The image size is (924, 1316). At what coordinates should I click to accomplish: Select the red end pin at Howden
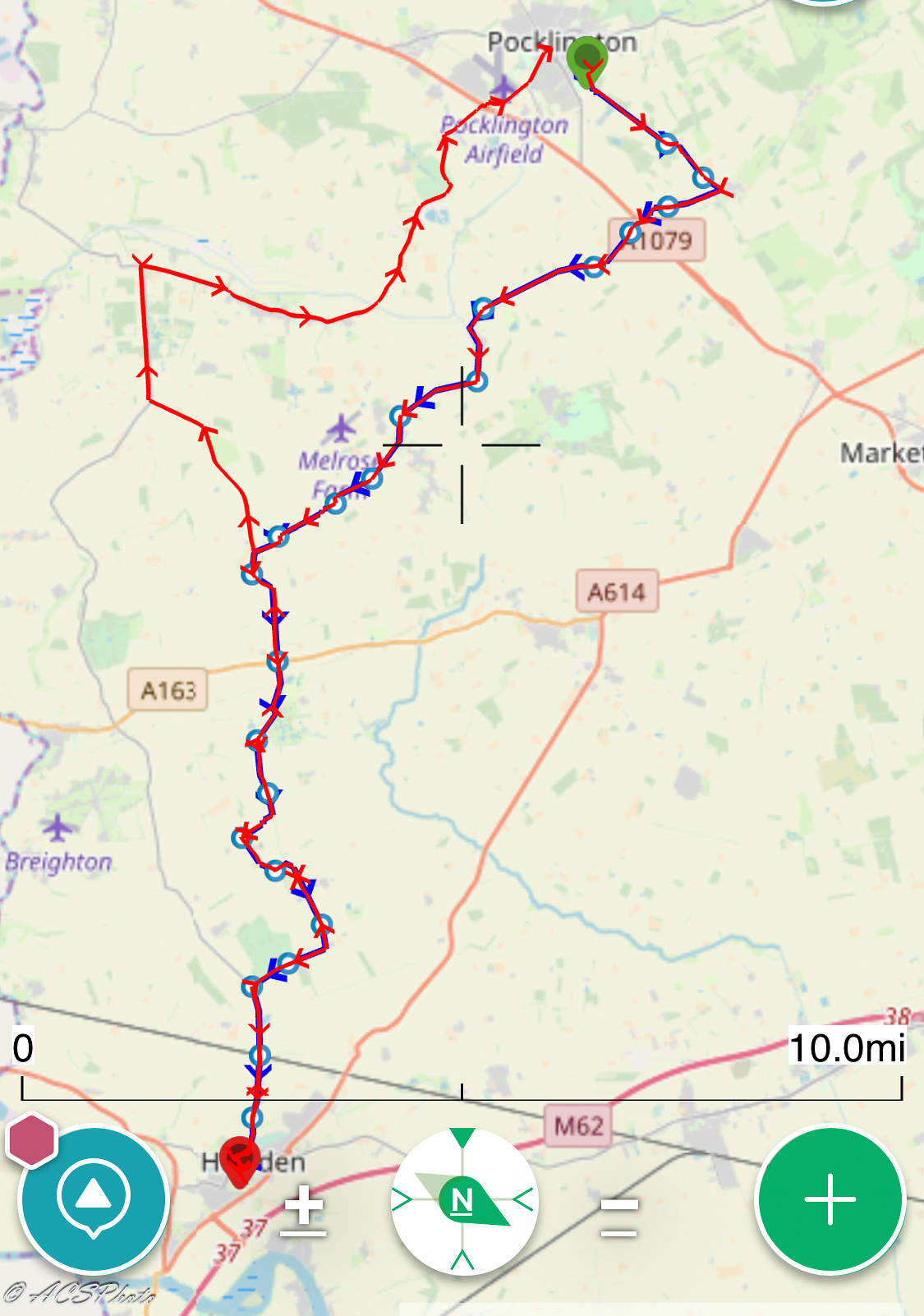click(x=239, y=1159)
